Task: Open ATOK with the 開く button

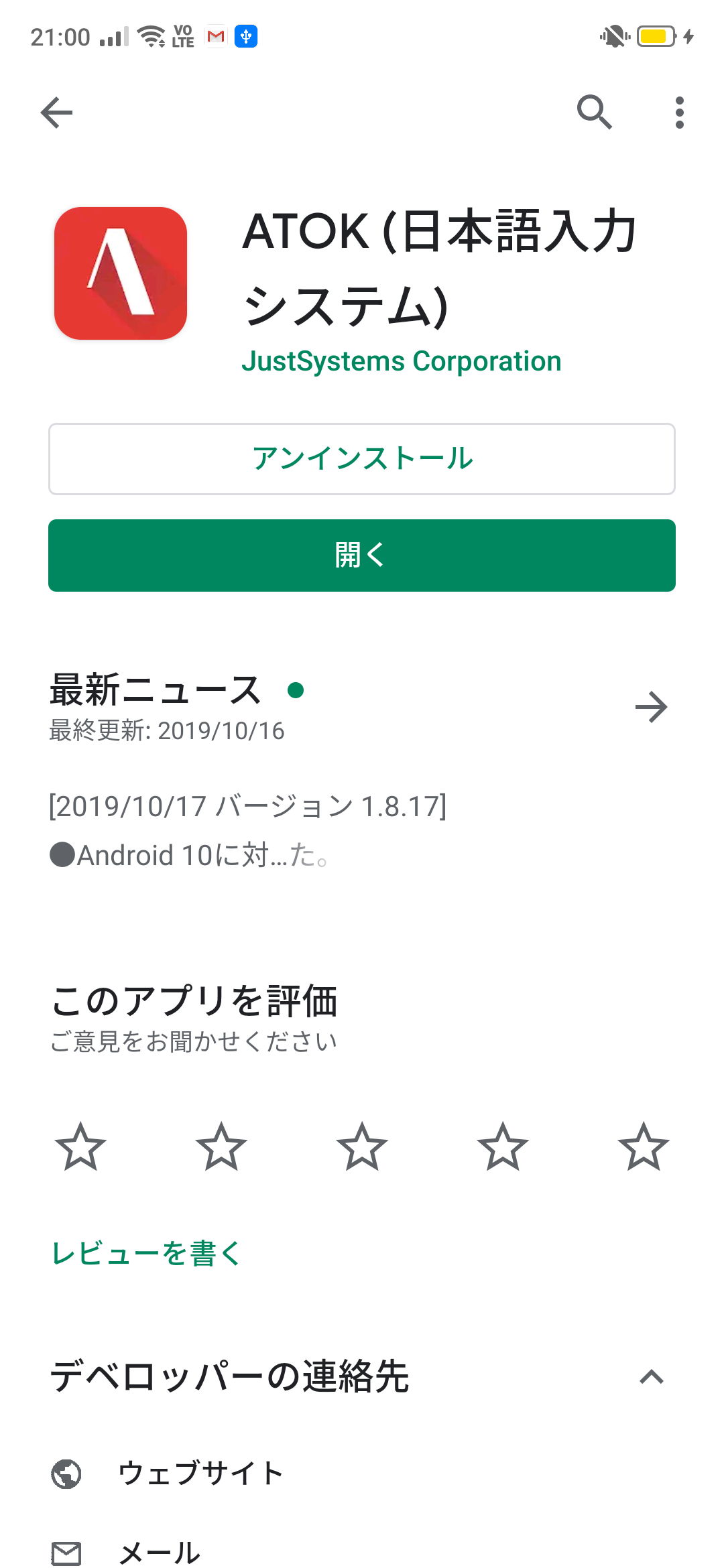Action: coord(362,556)
